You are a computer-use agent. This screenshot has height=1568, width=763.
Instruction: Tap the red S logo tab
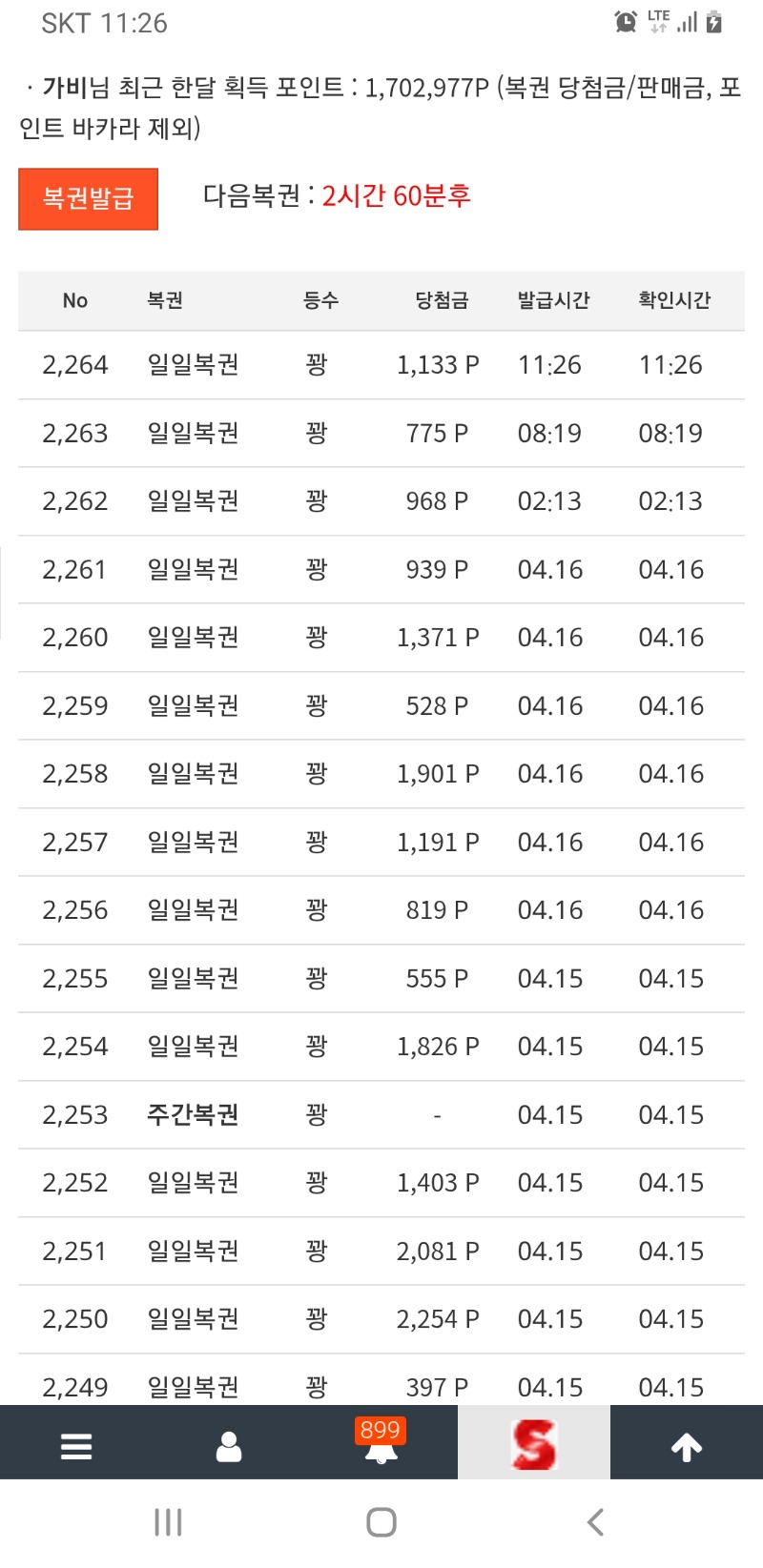pyautogui.click(x=534, y=1444)
